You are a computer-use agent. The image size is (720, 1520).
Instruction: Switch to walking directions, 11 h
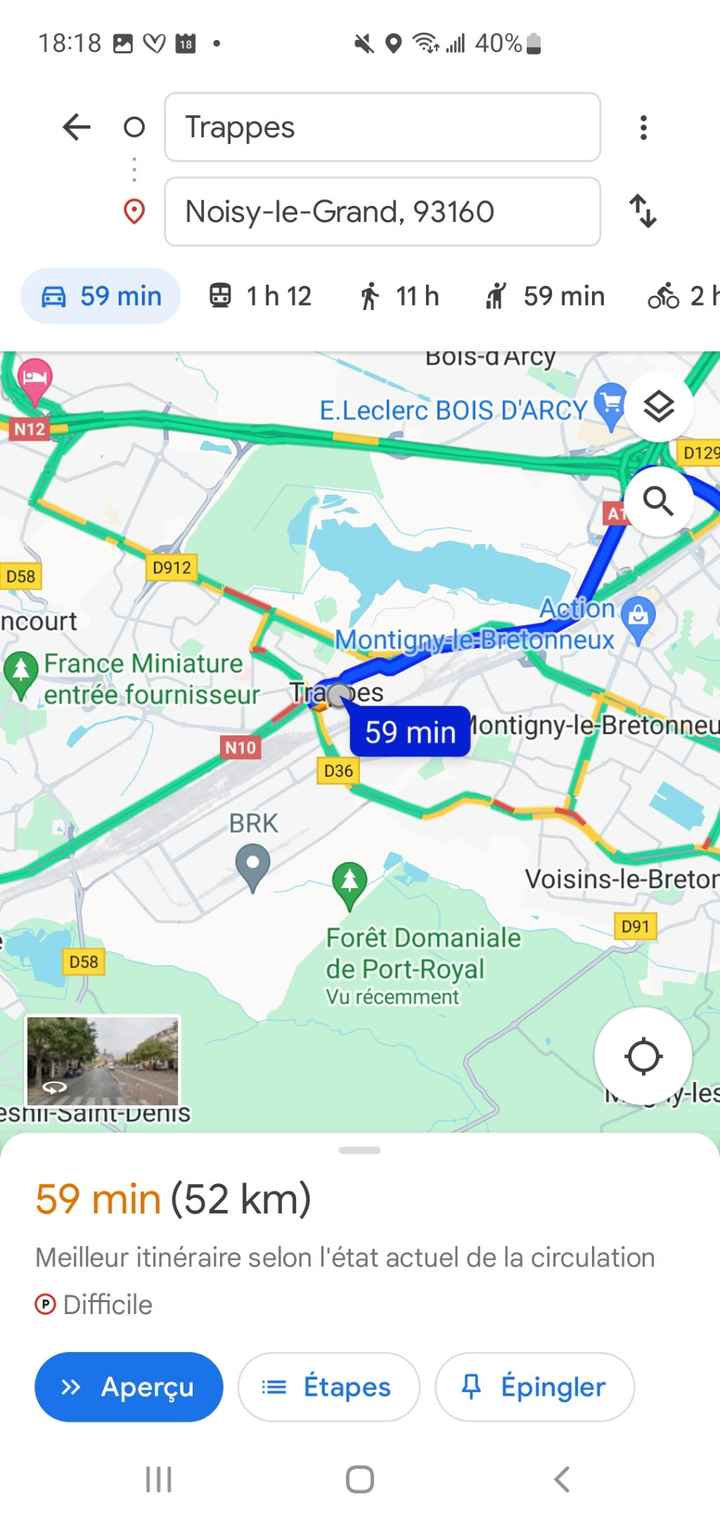point(398,296)
